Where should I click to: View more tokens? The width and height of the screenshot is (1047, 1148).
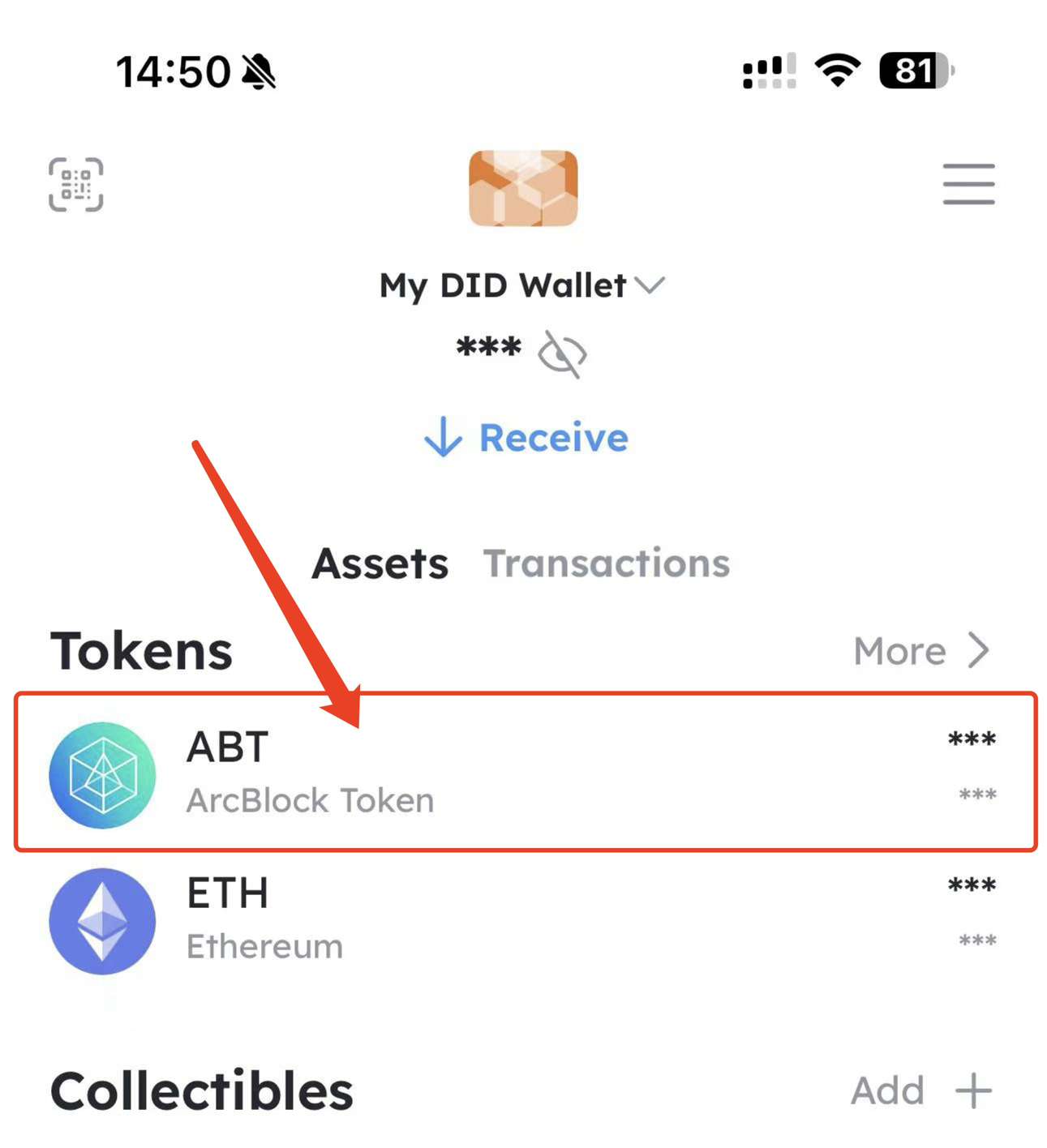point(921,650)
